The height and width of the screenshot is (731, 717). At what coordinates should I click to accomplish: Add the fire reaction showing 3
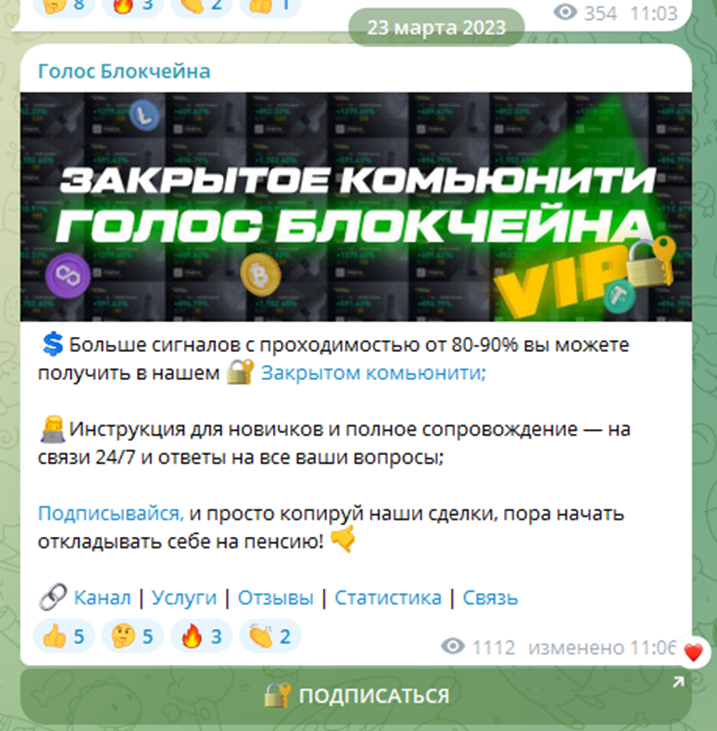coord(201,636)
